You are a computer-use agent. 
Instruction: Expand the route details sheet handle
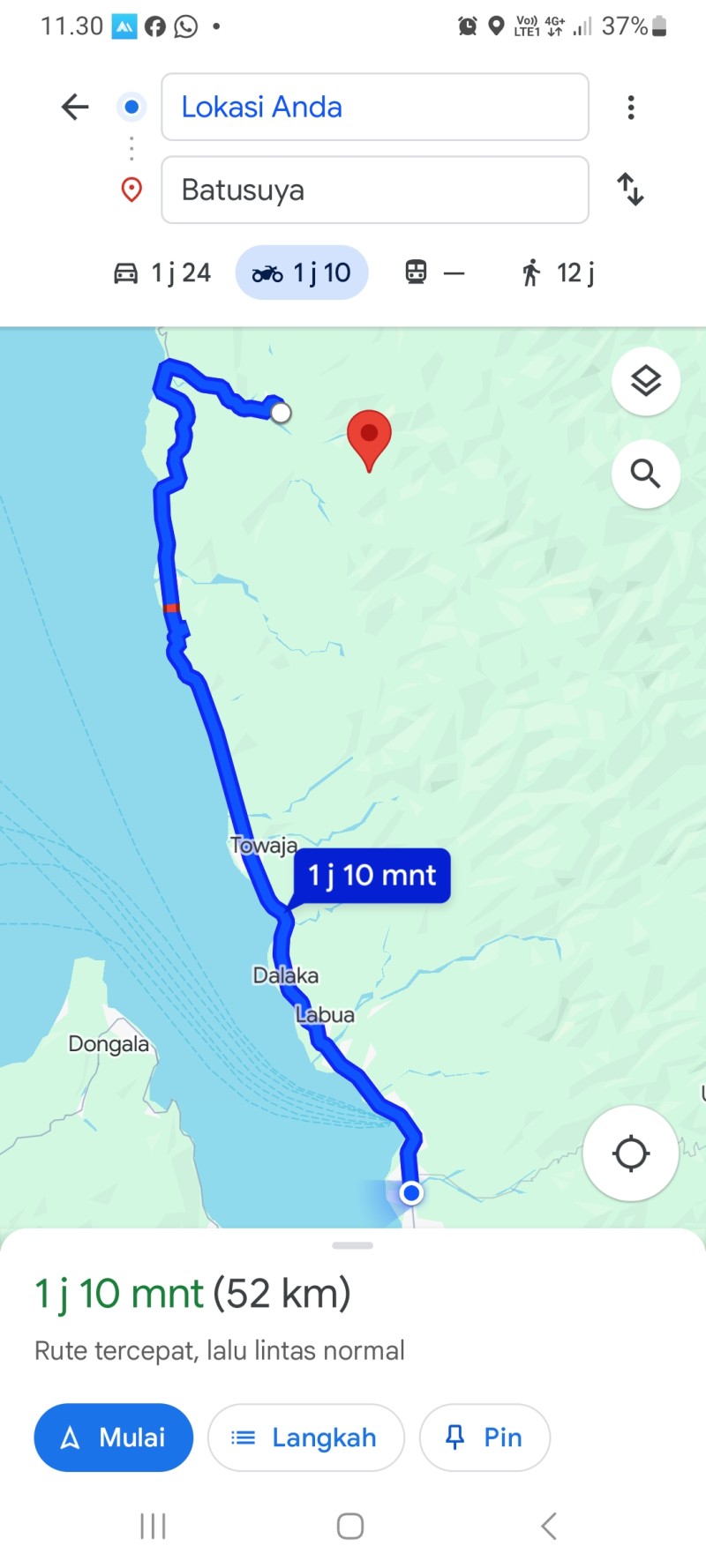(x=353, y=1245)
